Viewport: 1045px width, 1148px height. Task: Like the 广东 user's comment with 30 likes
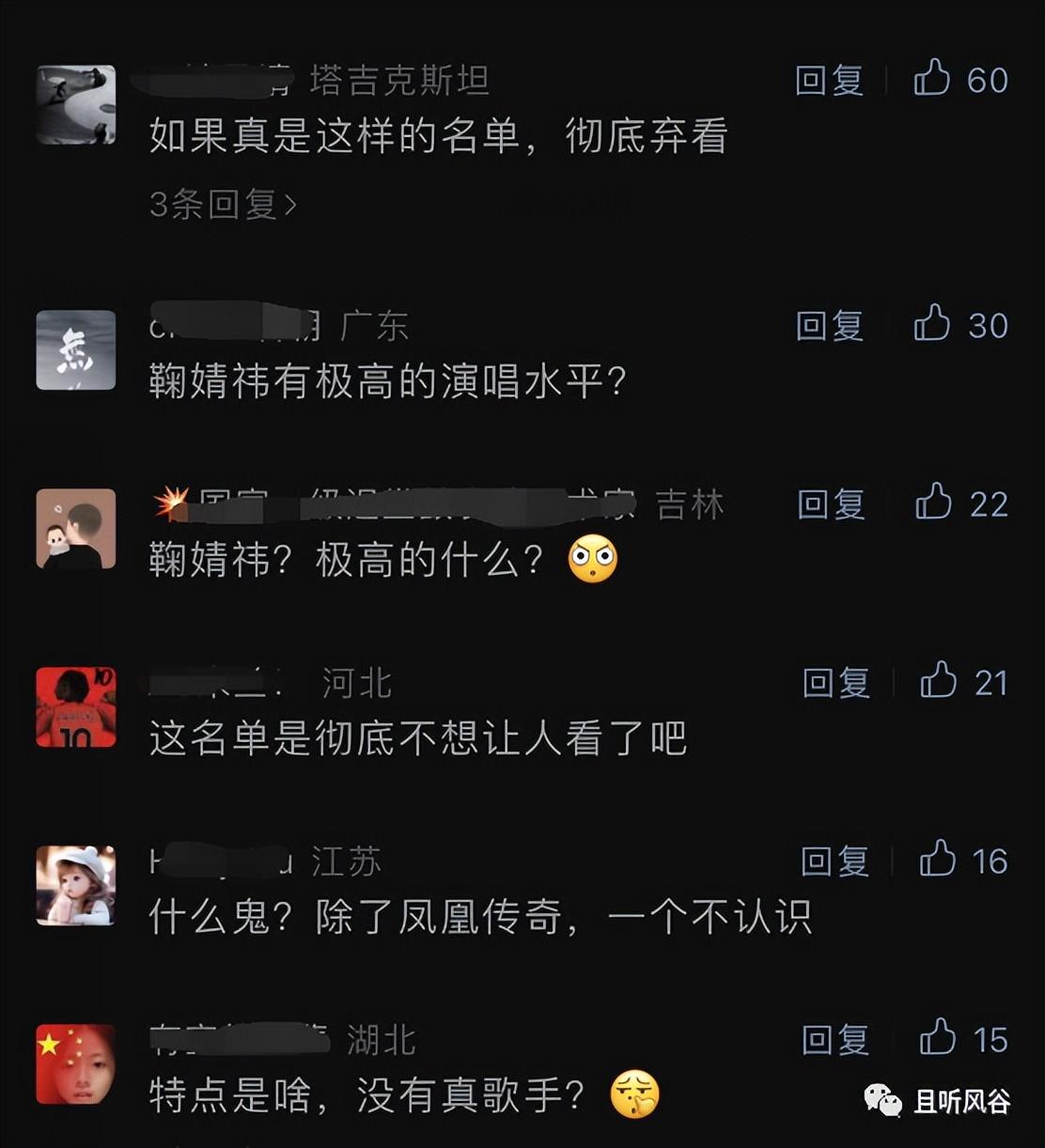click(x=932, y=324)
